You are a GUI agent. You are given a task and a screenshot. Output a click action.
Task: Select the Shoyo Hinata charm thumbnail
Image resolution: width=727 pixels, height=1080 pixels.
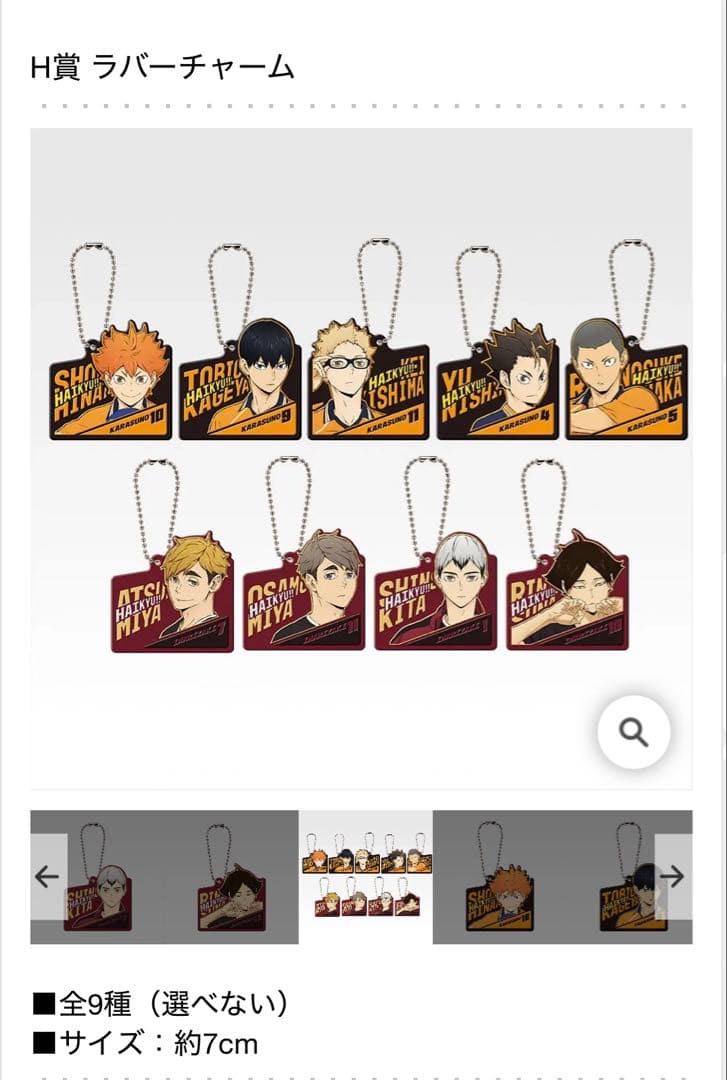(498, 877)
